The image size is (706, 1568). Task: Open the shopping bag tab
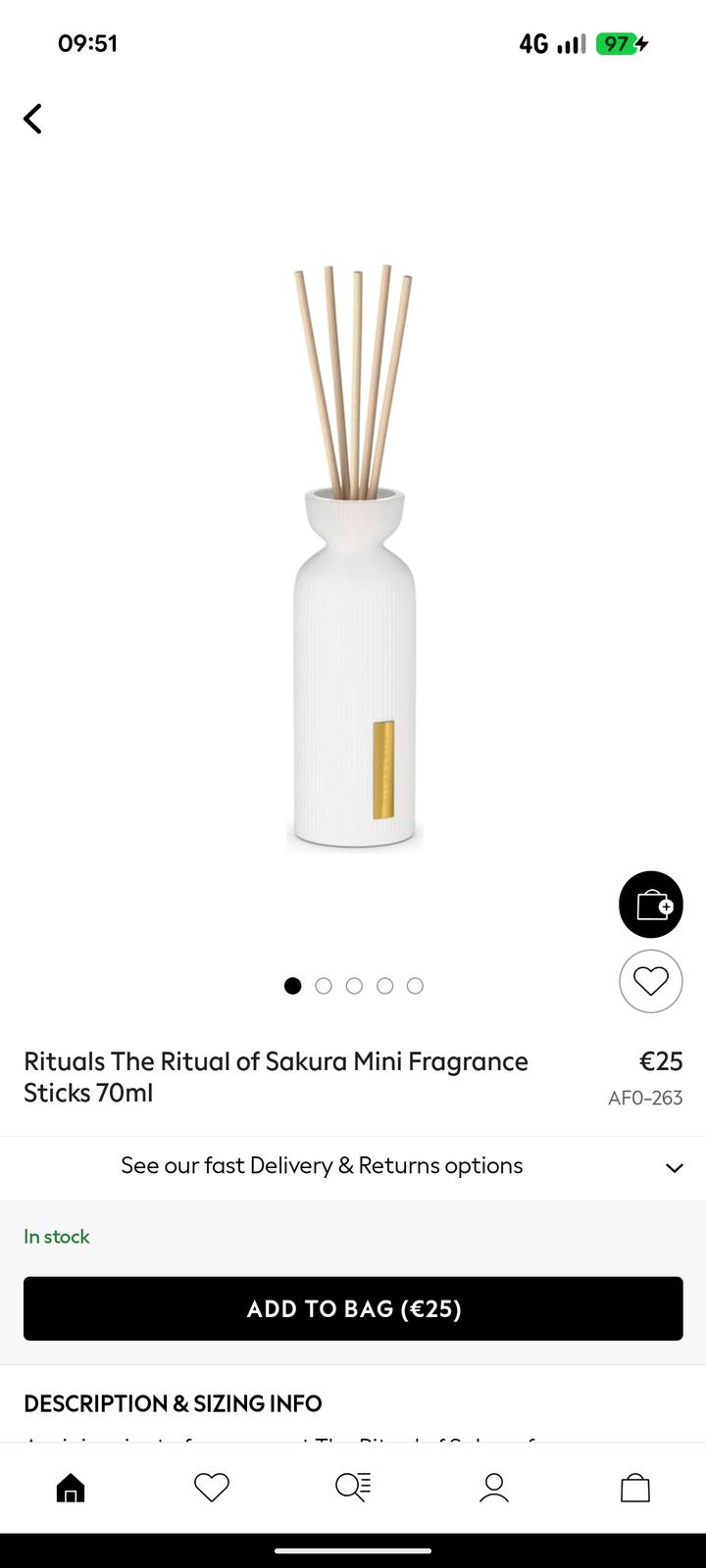635,1488
